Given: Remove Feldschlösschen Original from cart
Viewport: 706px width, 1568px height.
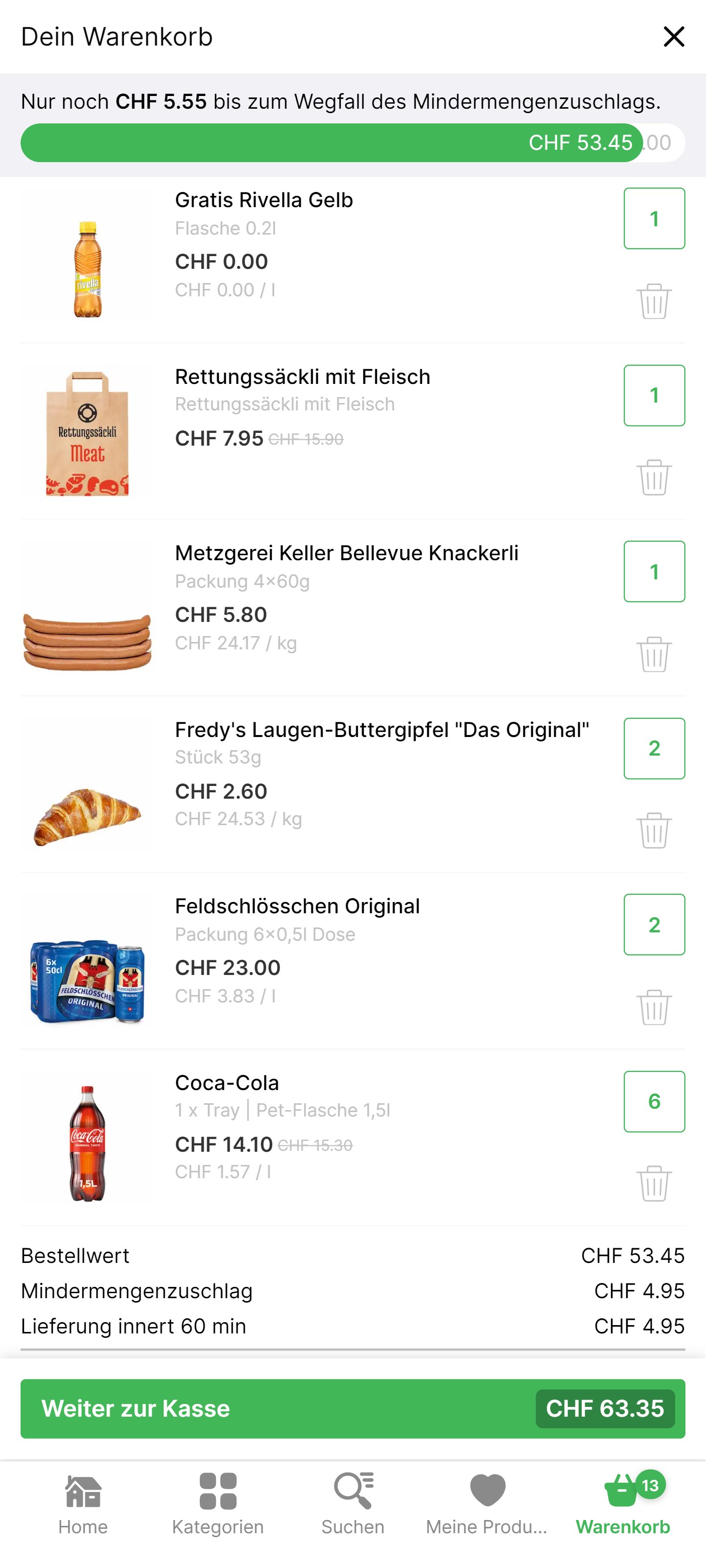Looking at the screenshot, I should pyautogui.click(x=654, y=1007).
